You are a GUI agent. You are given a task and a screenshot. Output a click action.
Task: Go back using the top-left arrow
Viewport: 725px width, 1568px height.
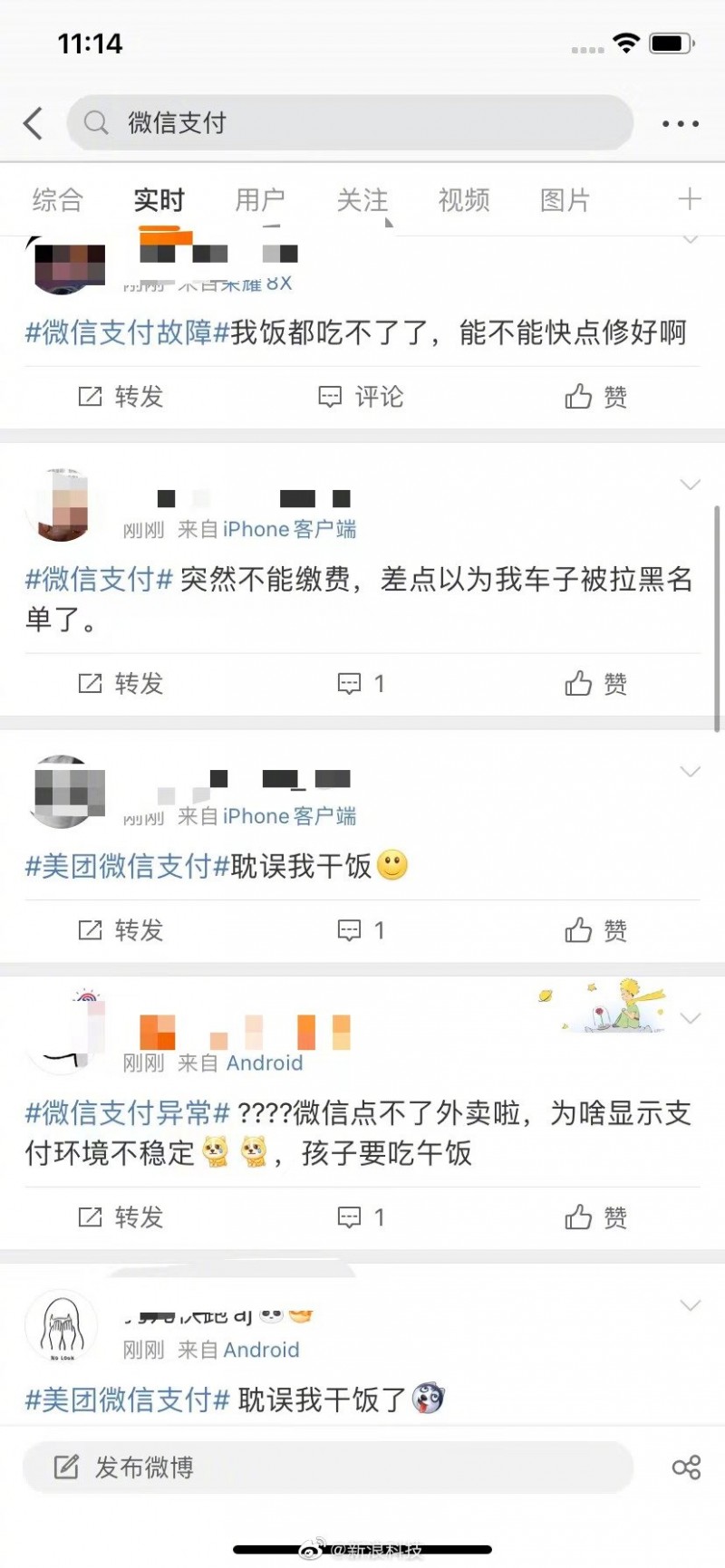tap(34, 123)
